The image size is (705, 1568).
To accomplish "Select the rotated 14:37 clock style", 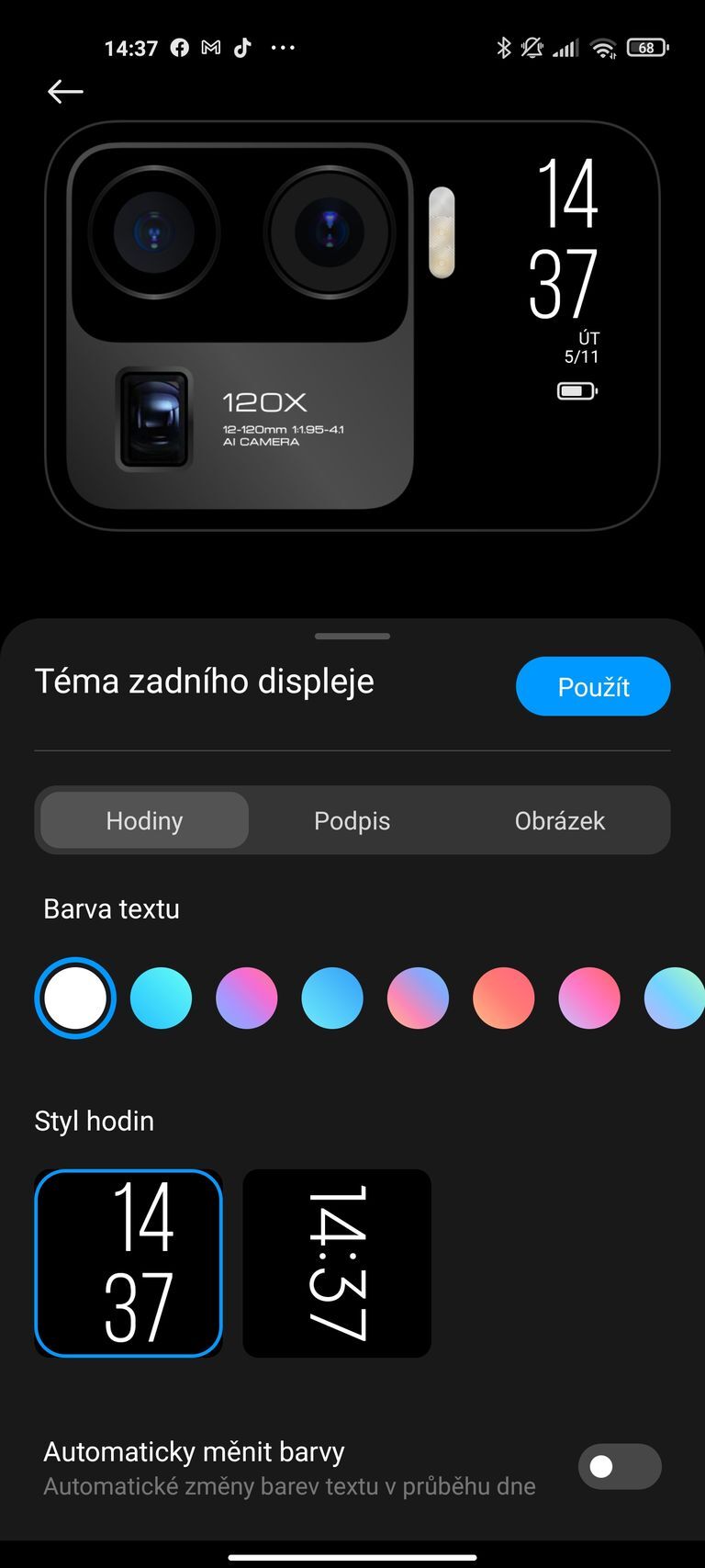I will click(337, 1263).
